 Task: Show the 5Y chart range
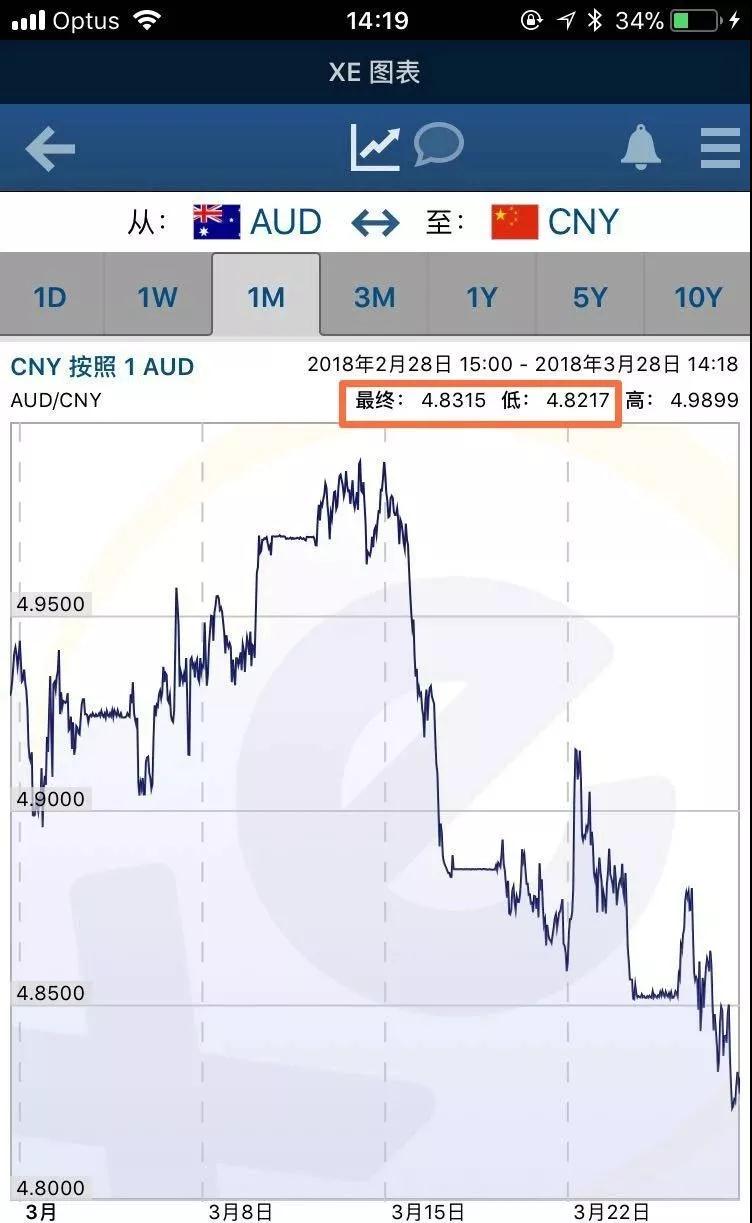pyautogui.click(x=589, y=297)
